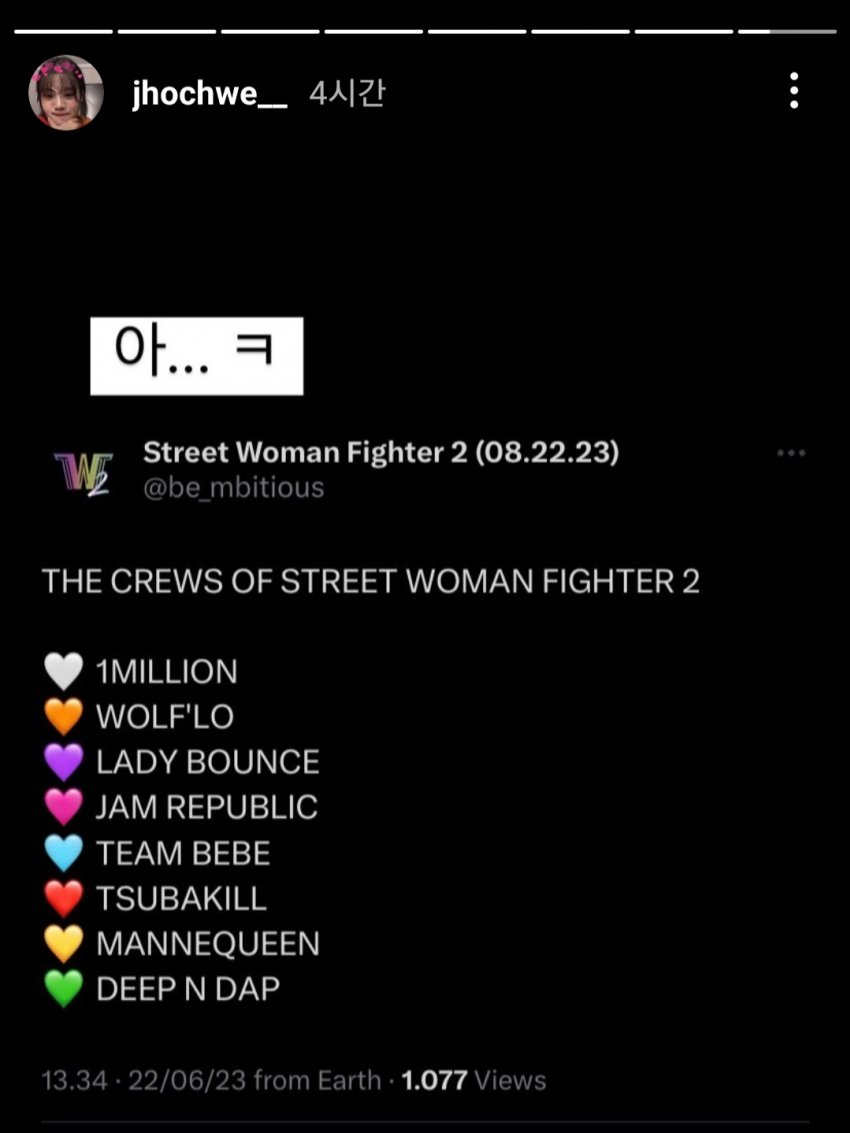850x1133 pixels.
Task: Open jhochwe__ profile from username
Action: (x=209, y=94)
